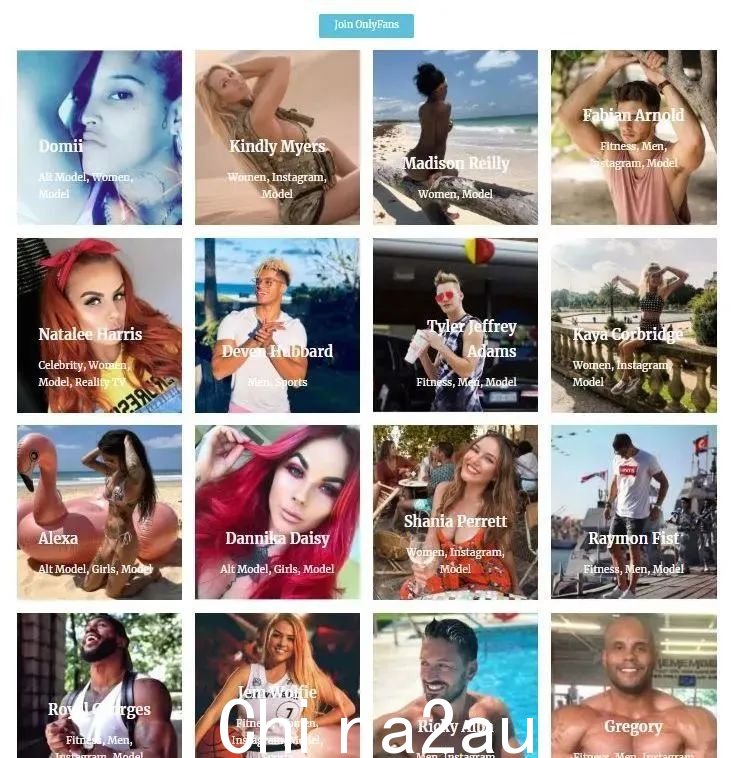Select the Dannika Daisy card

pos(277,512)
